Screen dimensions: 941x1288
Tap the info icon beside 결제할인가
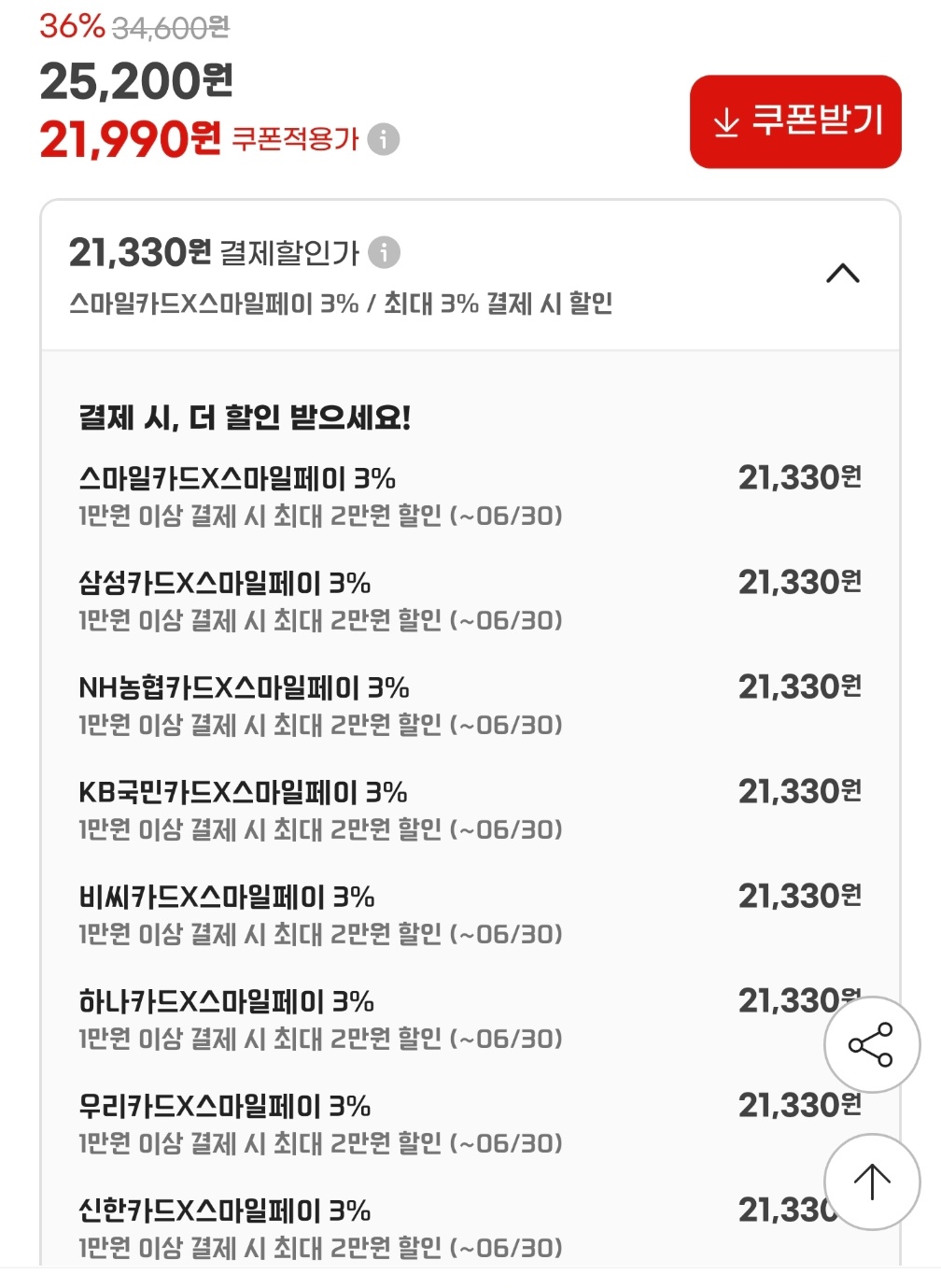(384, 250)
